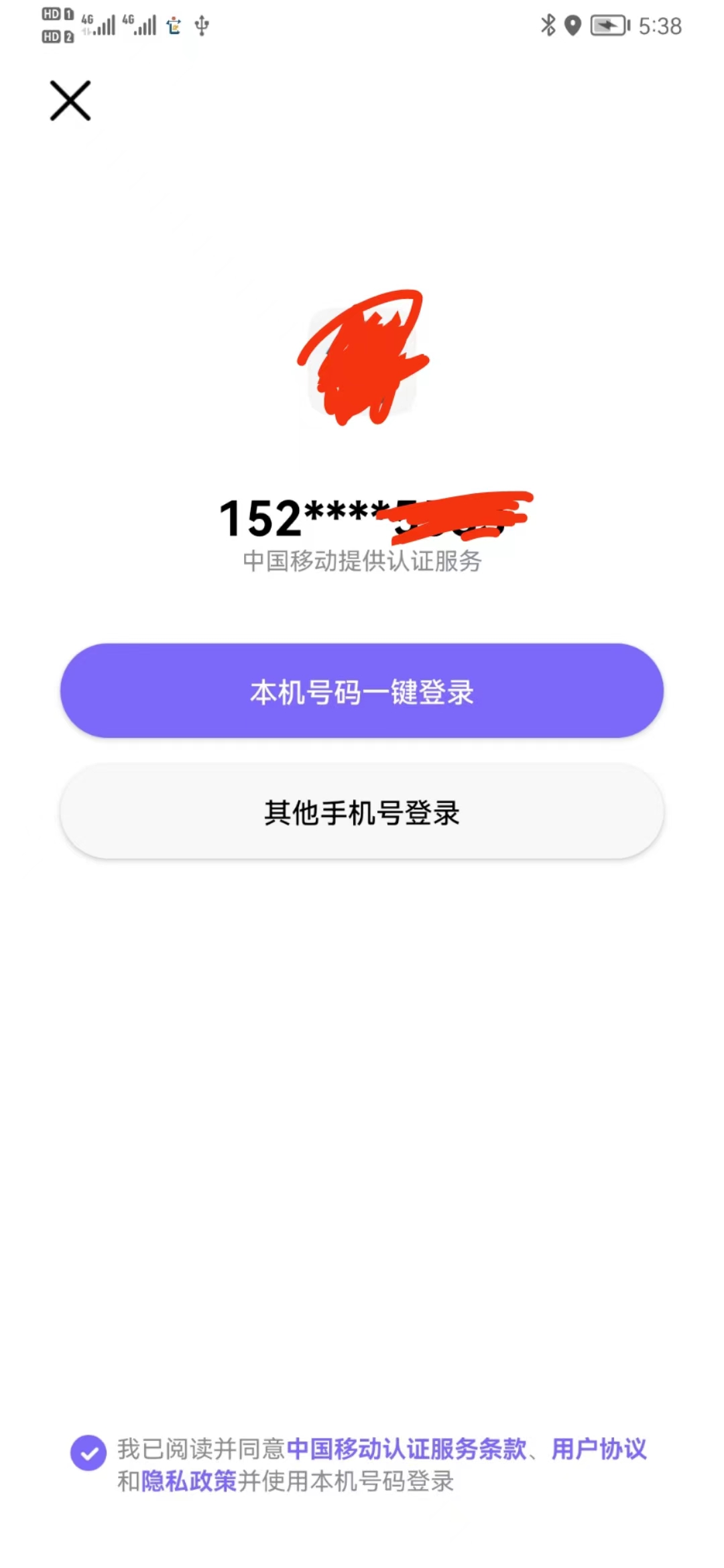
Task: Choose 其他手机号登录 option
Action: pos(362,812)
